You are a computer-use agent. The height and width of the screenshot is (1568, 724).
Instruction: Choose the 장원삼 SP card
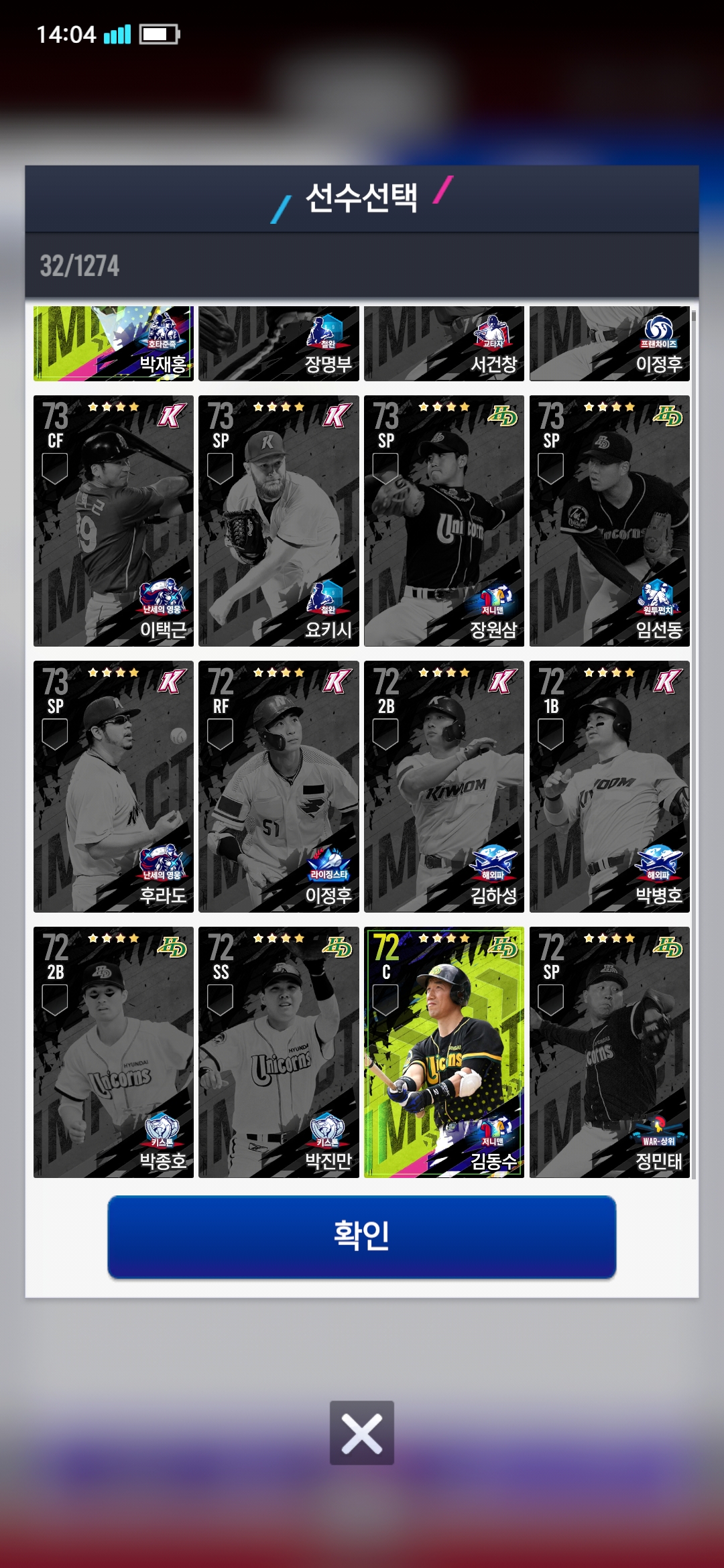pyautogui.click(x=444, y=521)
